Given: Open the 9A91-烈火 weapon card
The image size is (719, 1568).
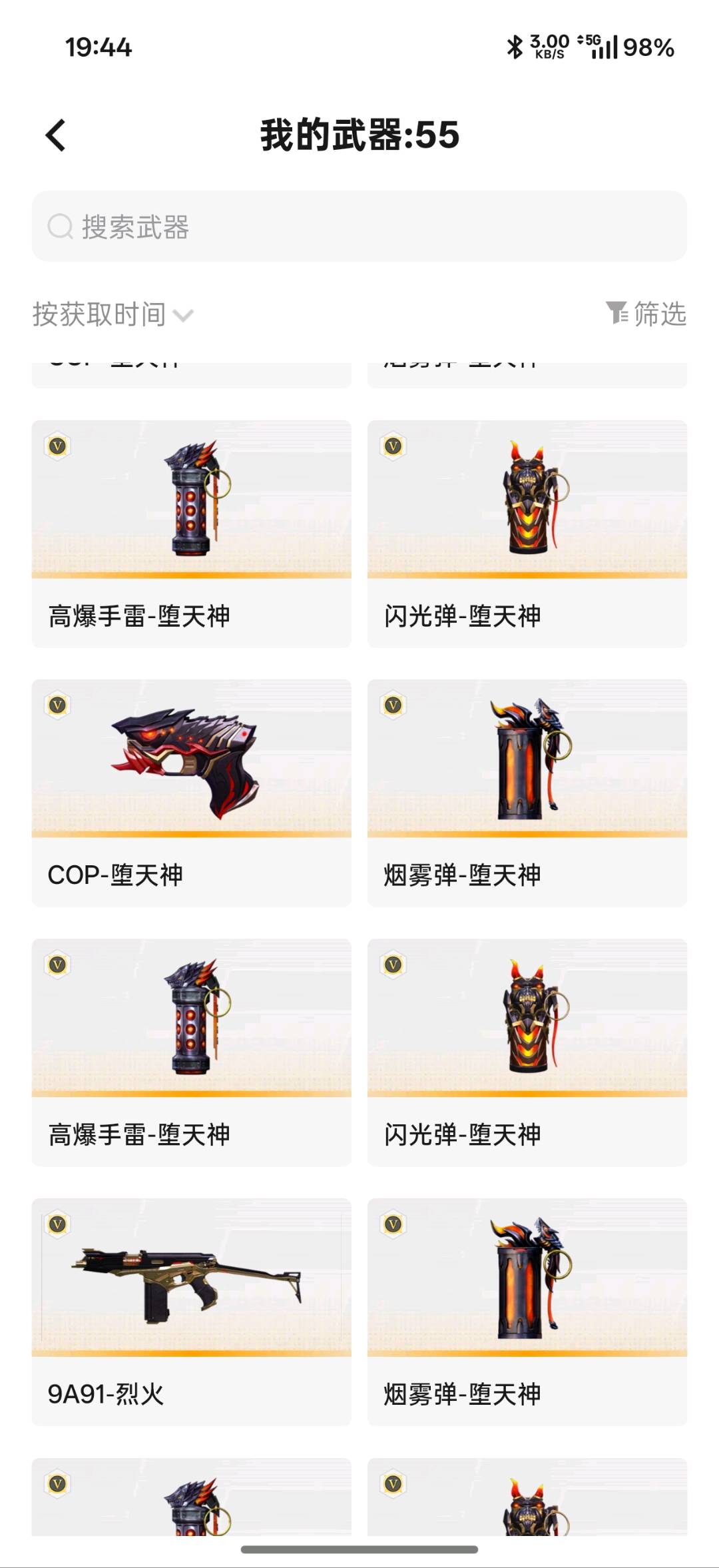Looking at the screenshot, I should [192, 1312].
